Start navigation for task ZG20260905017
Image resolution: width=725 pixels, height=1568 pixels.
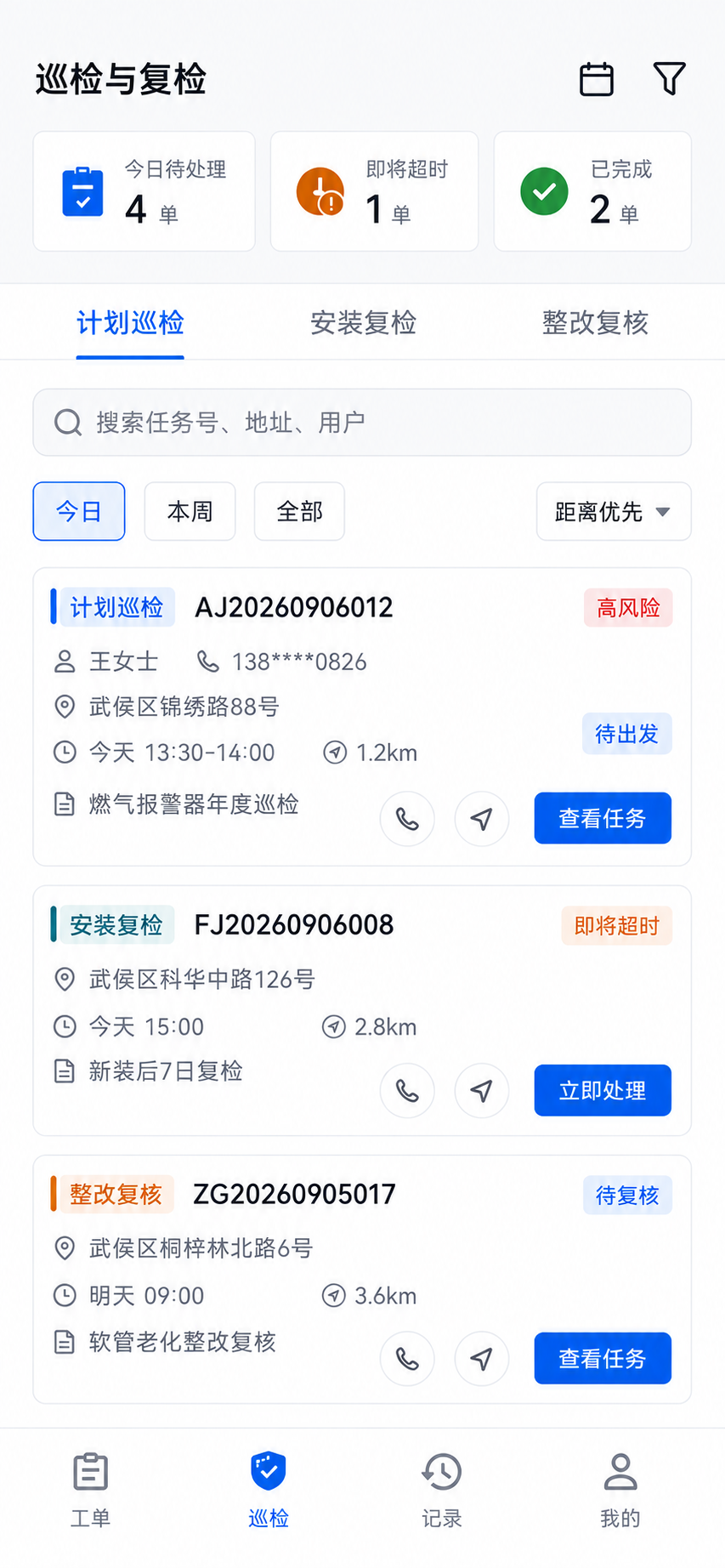coord(482,1359)
